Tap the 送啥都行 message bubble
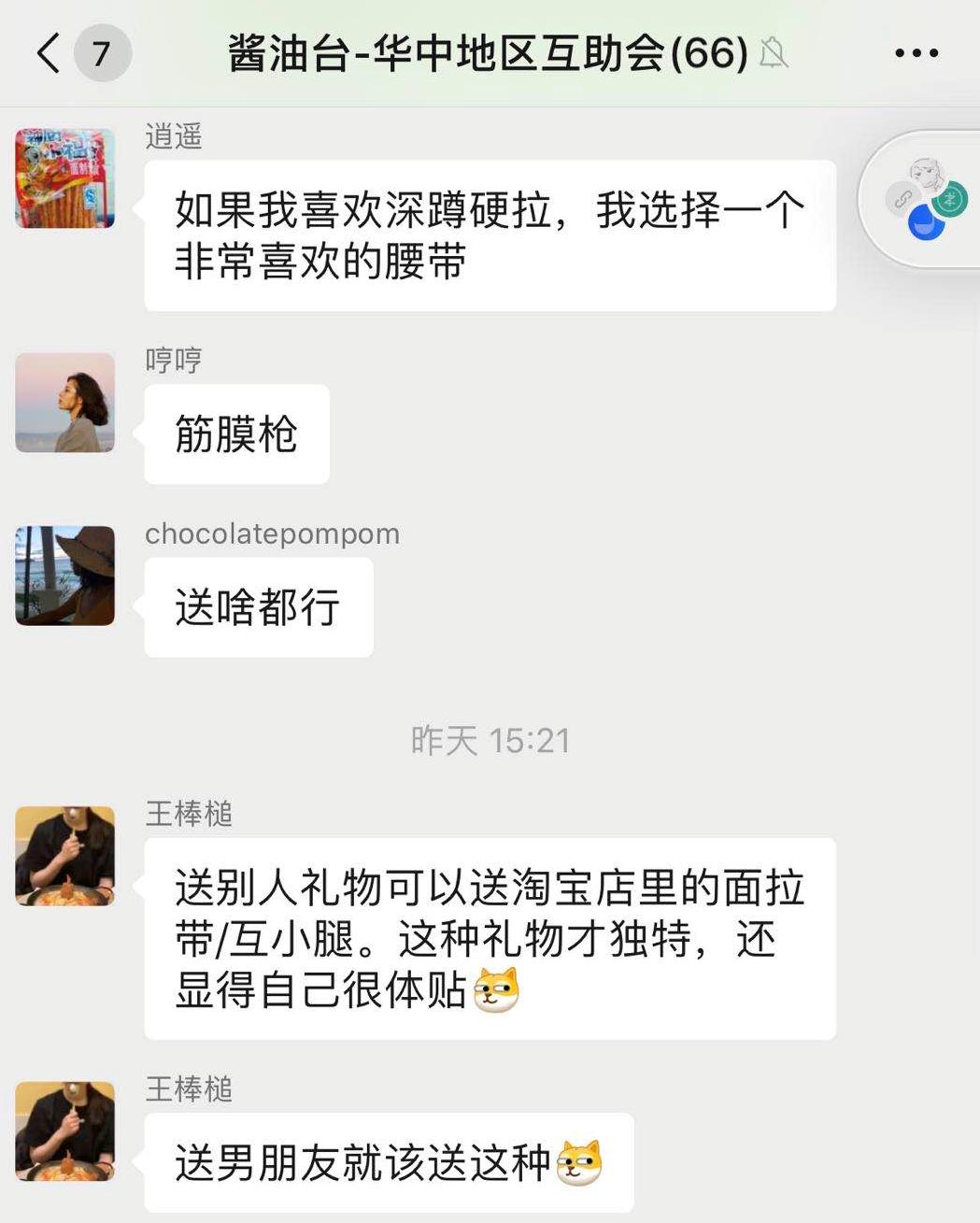980x1223 pixels. 259,606
